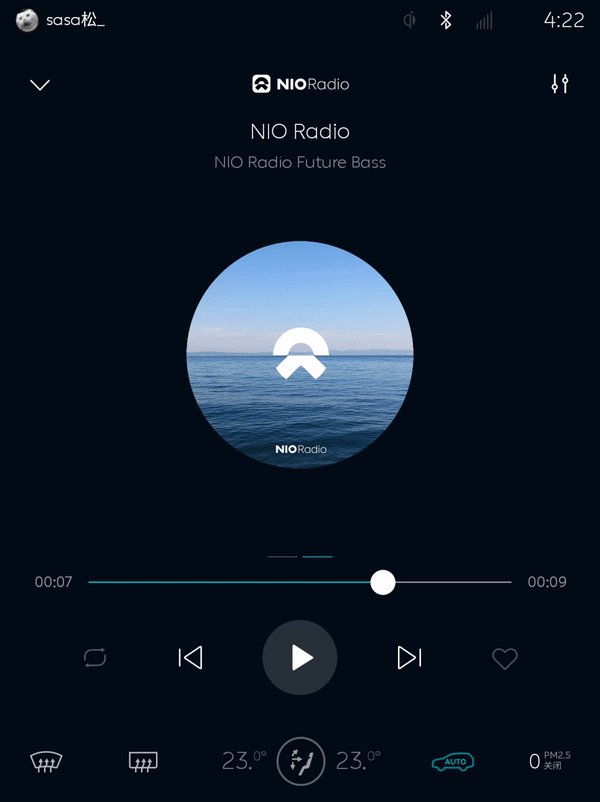Viewport: 600px width, 802px height.
Task: Turn on front windshield defrost
Action: [x=44, y=762]
